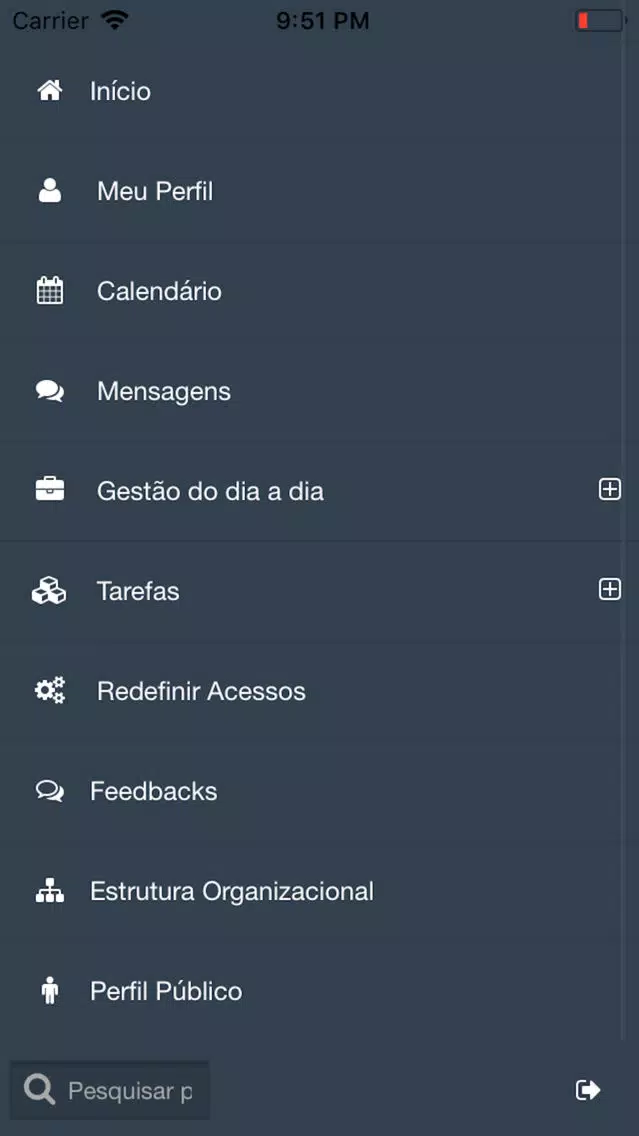Viewport: 639px width, 1136px height.
Task: Open Perfil Público
Action: 312,991
